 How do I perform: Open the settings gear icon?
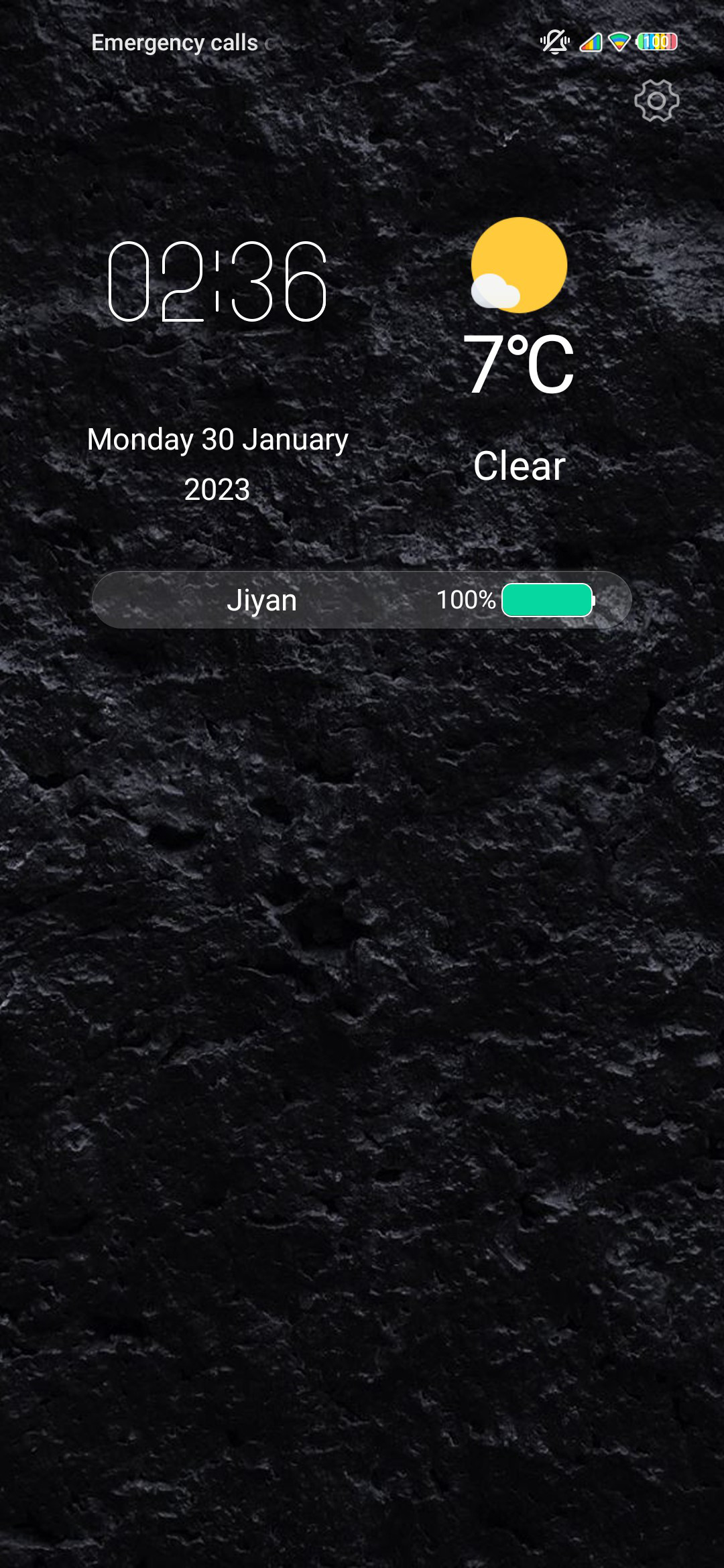[656, 101]
